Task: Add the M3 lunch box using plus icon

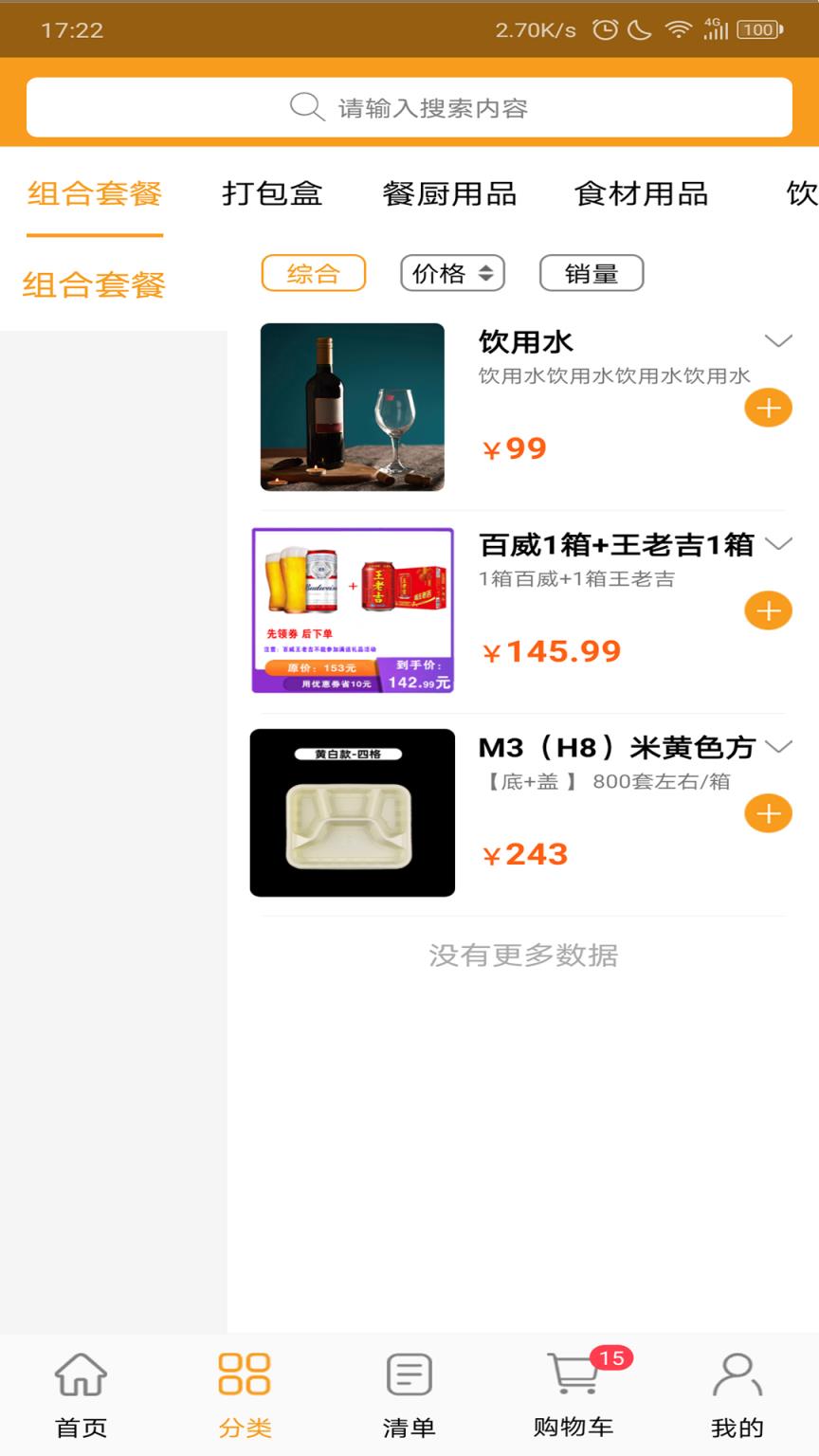Action: [x=768, y=812]
